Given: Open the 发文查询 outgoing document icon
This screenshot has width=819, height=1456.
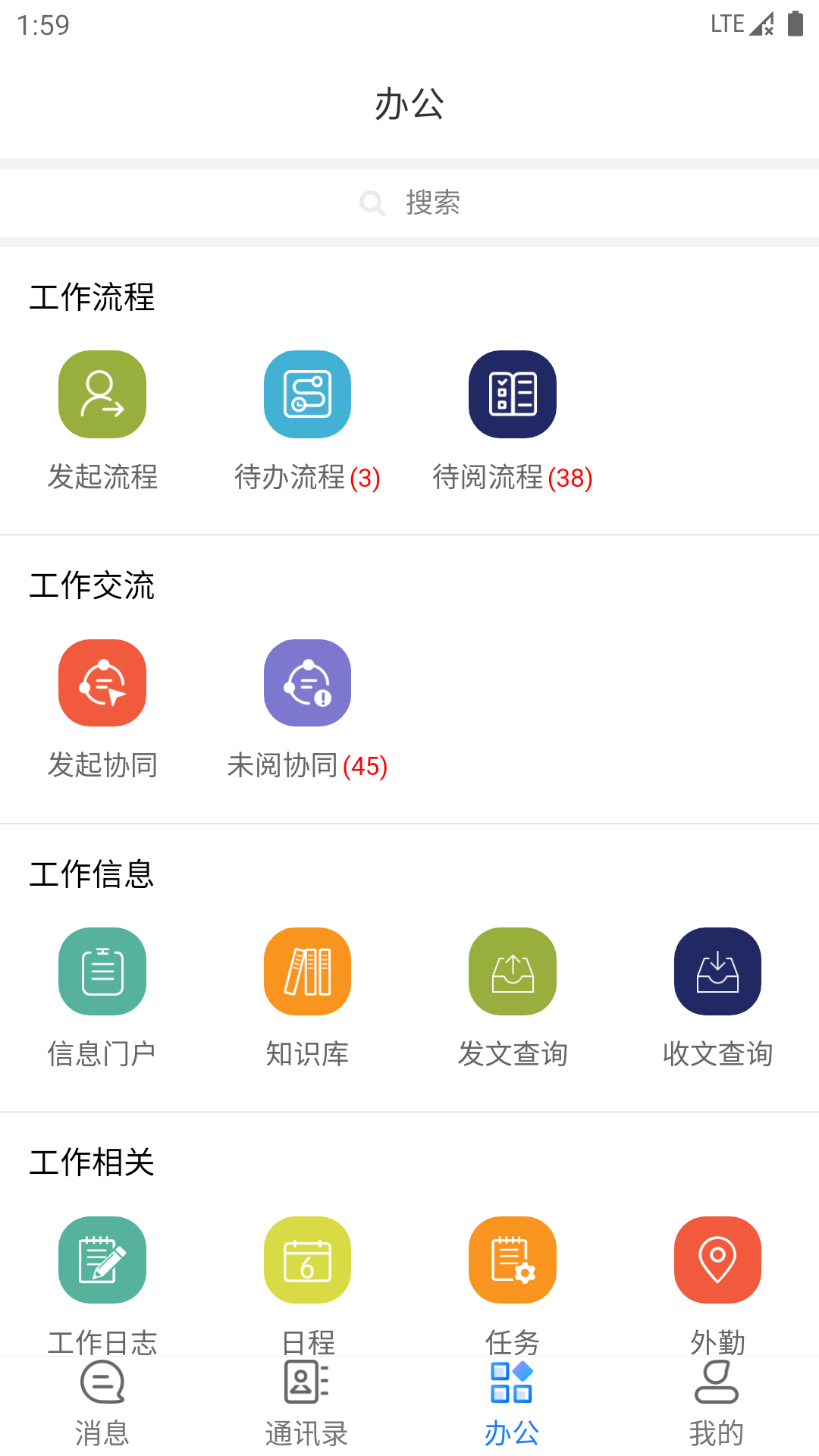Looking at the screenshot, I should pyautogui.click(x=512, y=971).
